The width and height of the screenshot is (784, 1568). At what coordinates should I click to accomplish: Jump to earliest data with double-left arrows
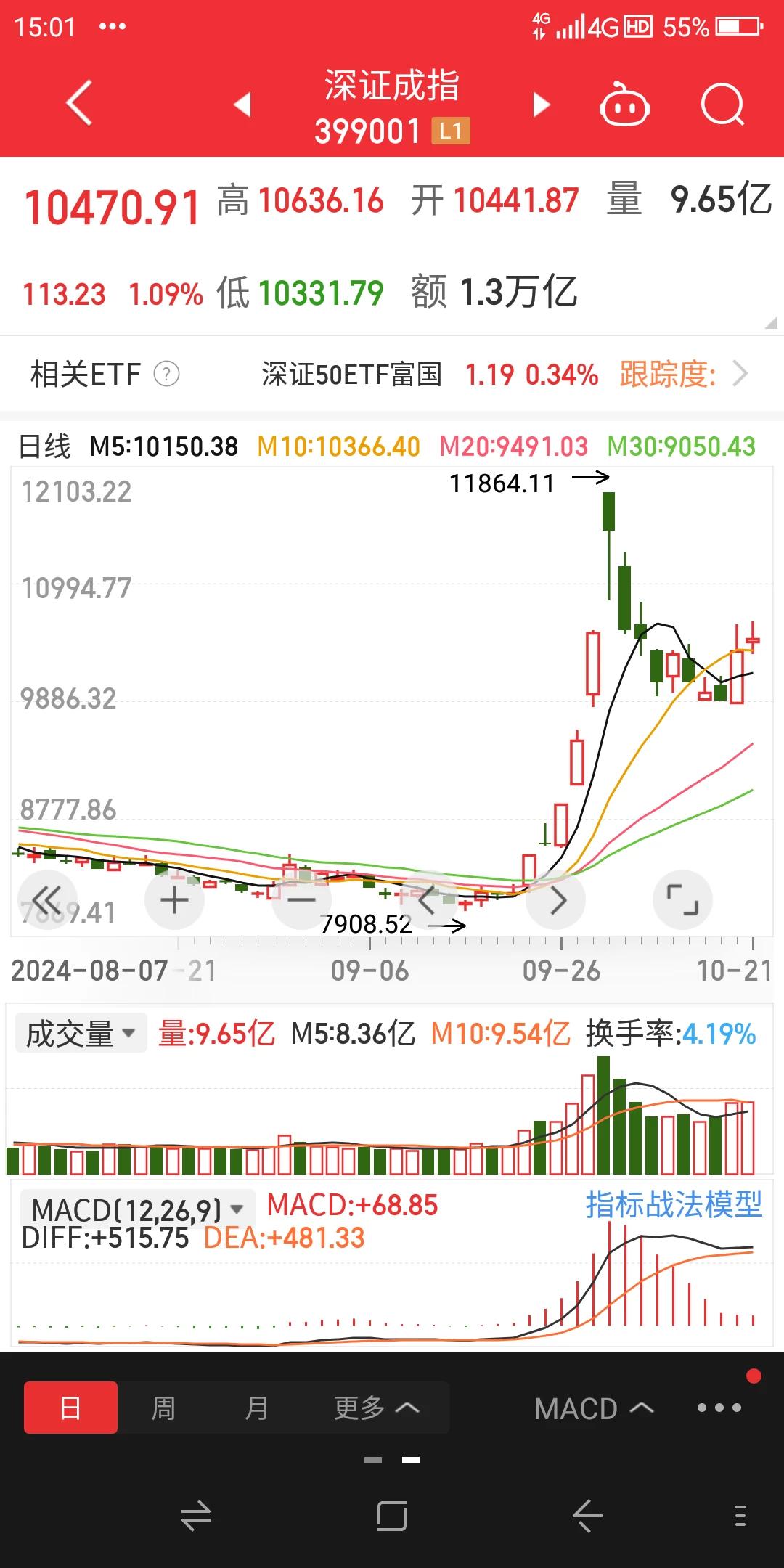[x=47, y=901]
